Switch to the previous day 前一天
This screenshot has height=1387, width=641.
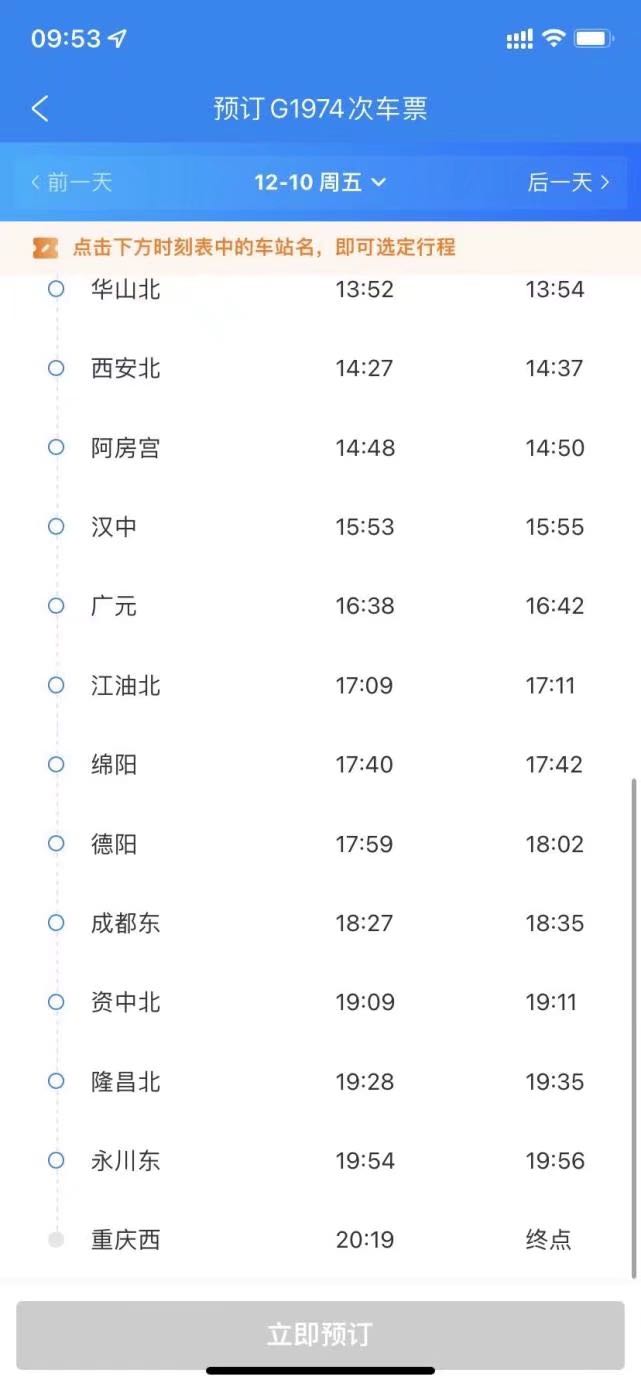click(72, 182)
